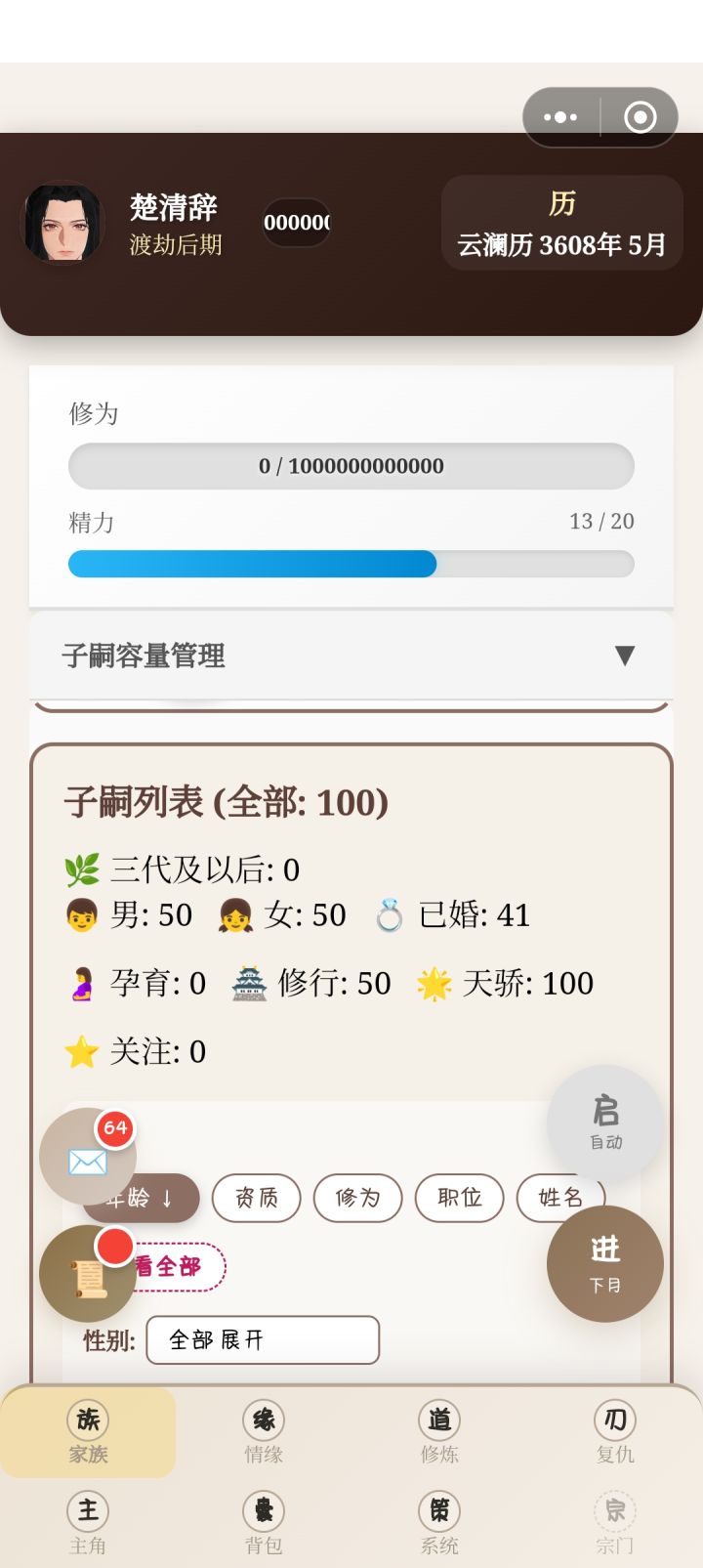The width and height of the screenshot is (703, 1568).
Task: Select the 修炼 cultivation icon
Action: pos(438,1431)
